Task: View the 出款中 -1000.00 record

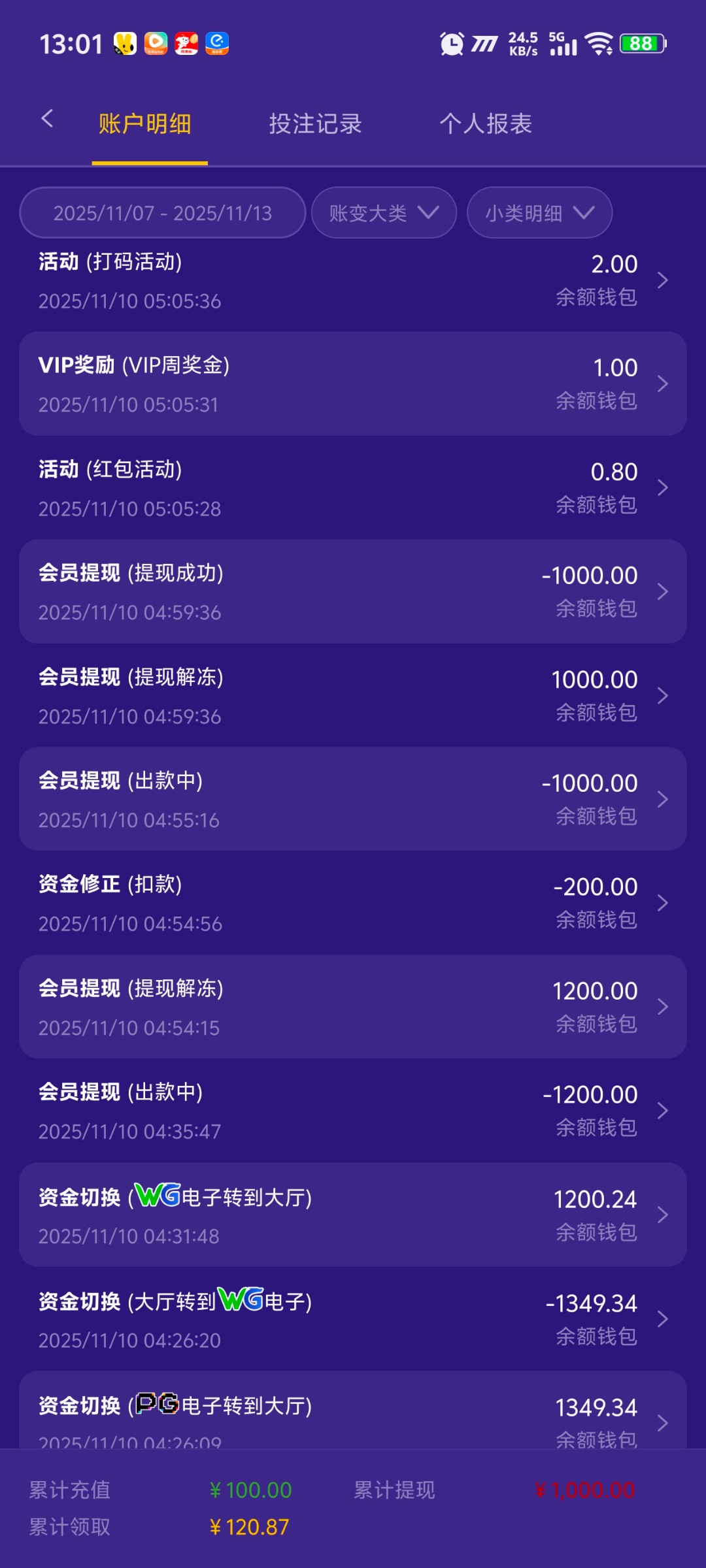Action: tap(353, 800)
